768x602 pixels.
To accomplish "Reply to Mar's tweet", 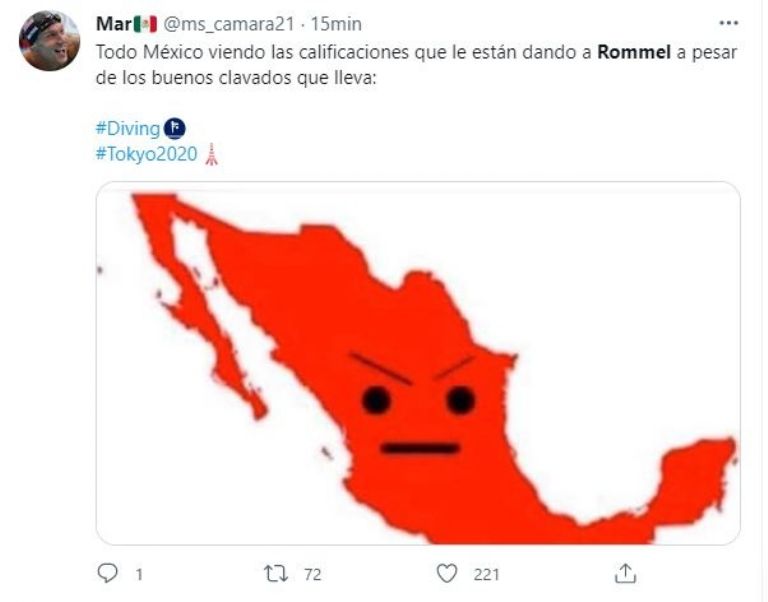I will pos(108,573).
